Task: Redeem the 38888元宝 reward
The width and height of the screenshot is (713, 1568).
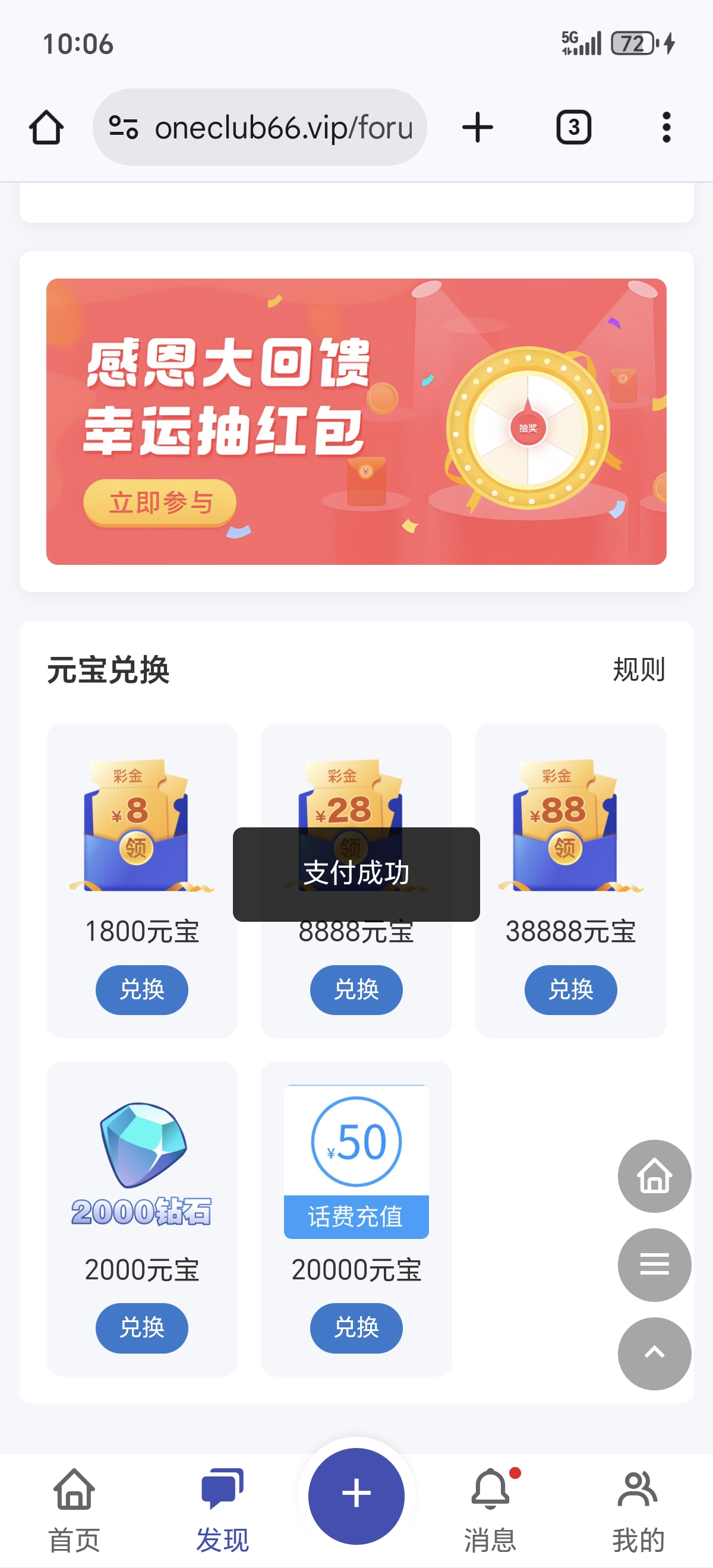Action: pos(570,989)
